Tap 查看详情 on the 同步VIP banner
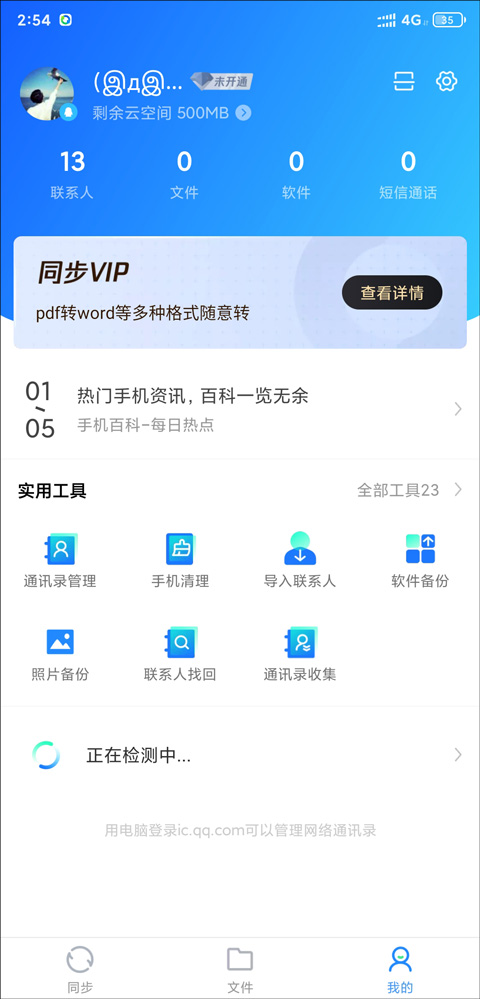The width and height of the screenshot is (480, 999). pos(392,292)
